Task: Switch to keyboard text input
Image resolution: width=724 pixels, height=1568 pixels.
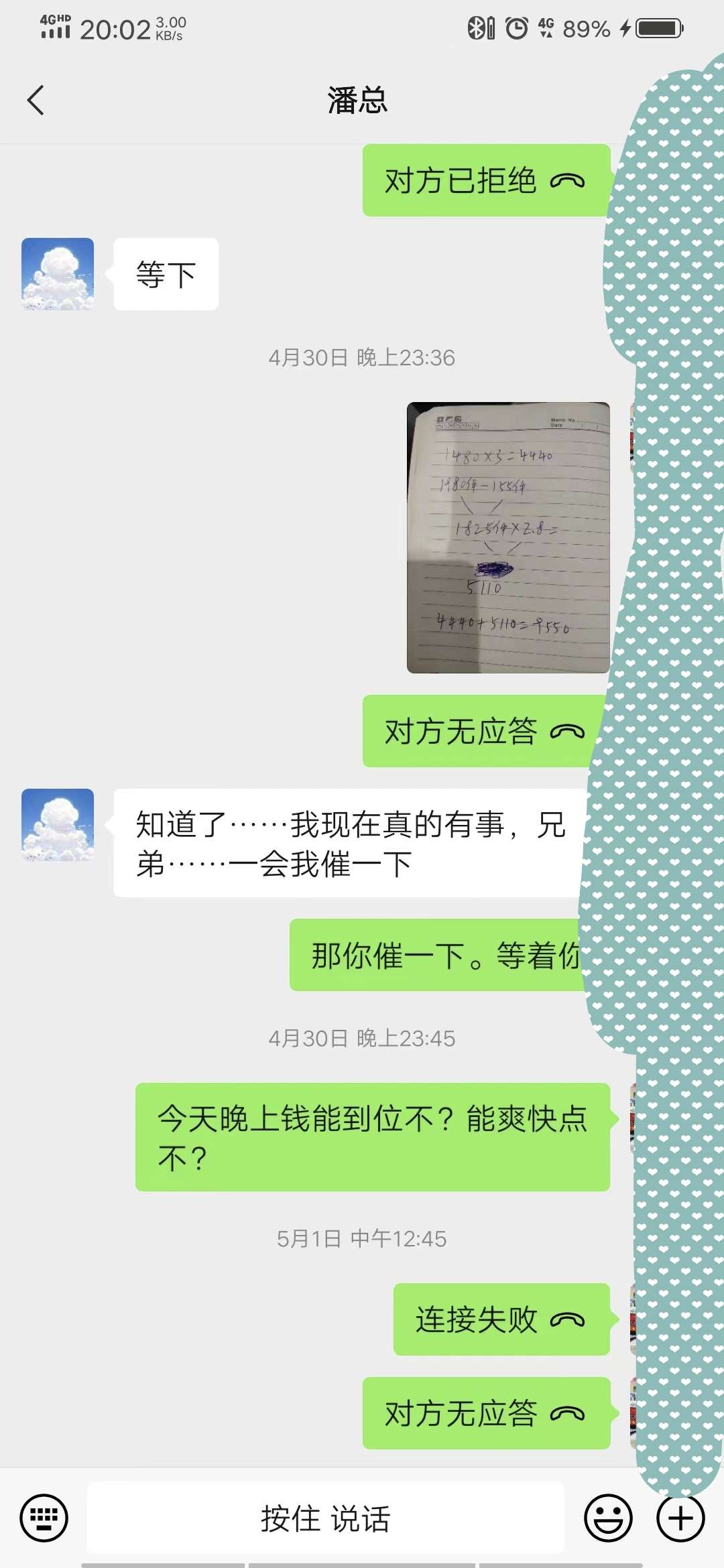Action: pos(44,1518)
